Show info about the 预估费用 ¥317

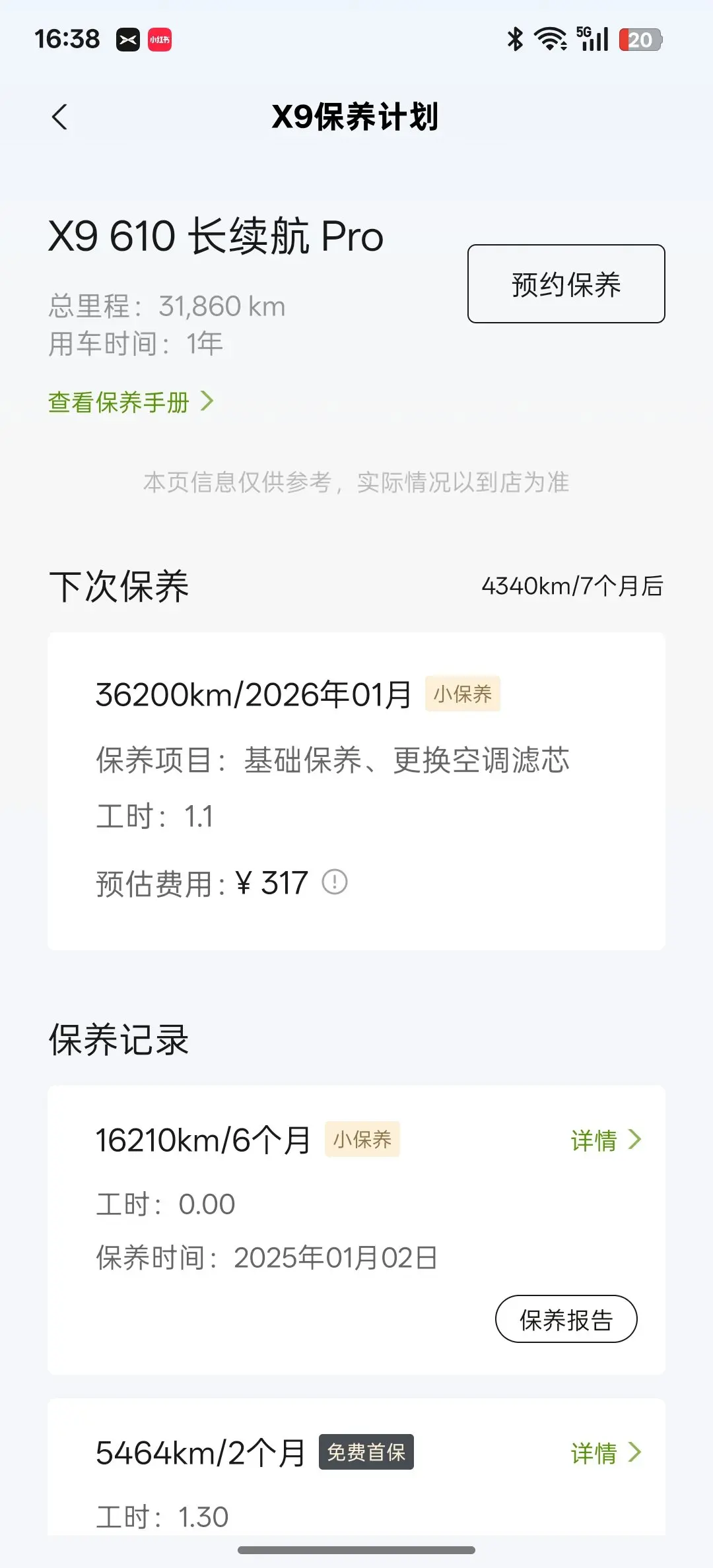334,882
